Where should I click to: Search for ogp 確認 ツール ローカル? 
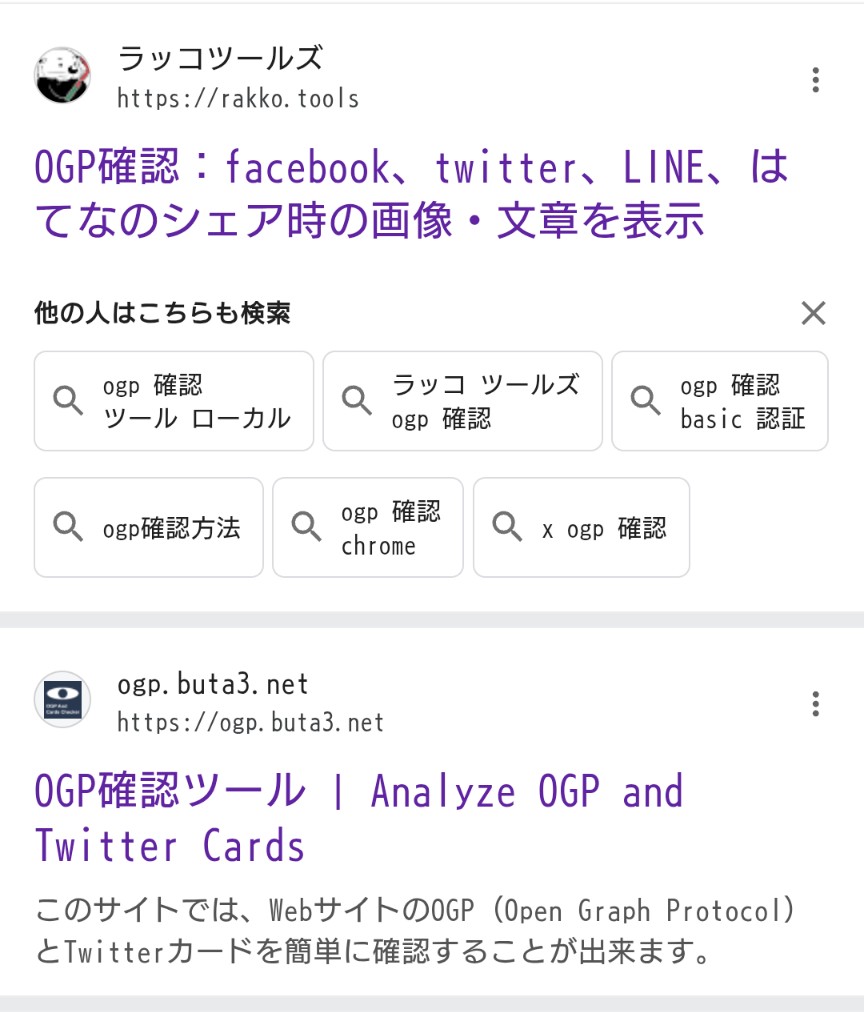tap(174, 401)
